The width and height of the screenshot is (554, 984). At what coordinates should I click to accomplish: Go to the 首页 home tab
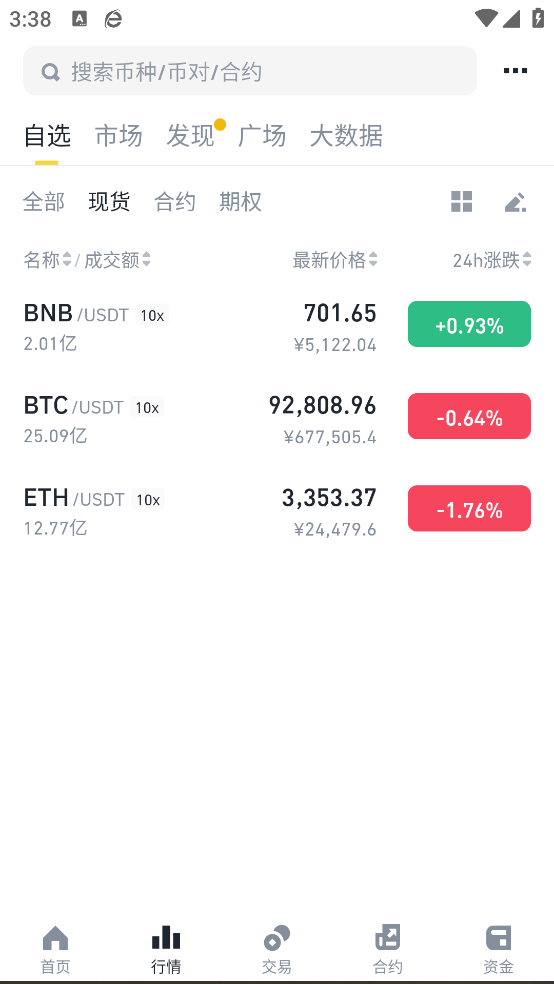point(55,949)
